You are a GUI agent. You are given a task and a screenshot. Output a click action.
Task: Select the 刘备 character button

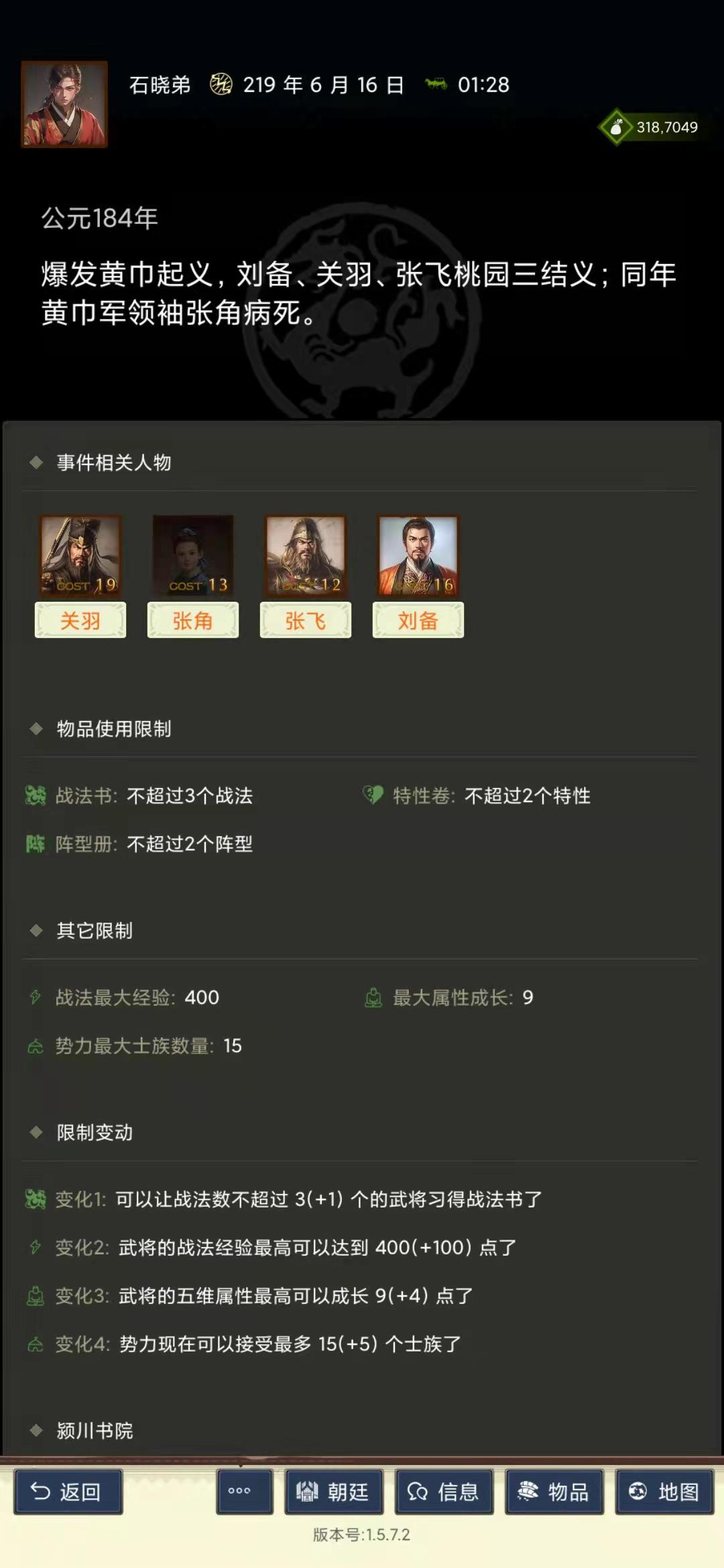pos(418,620)
